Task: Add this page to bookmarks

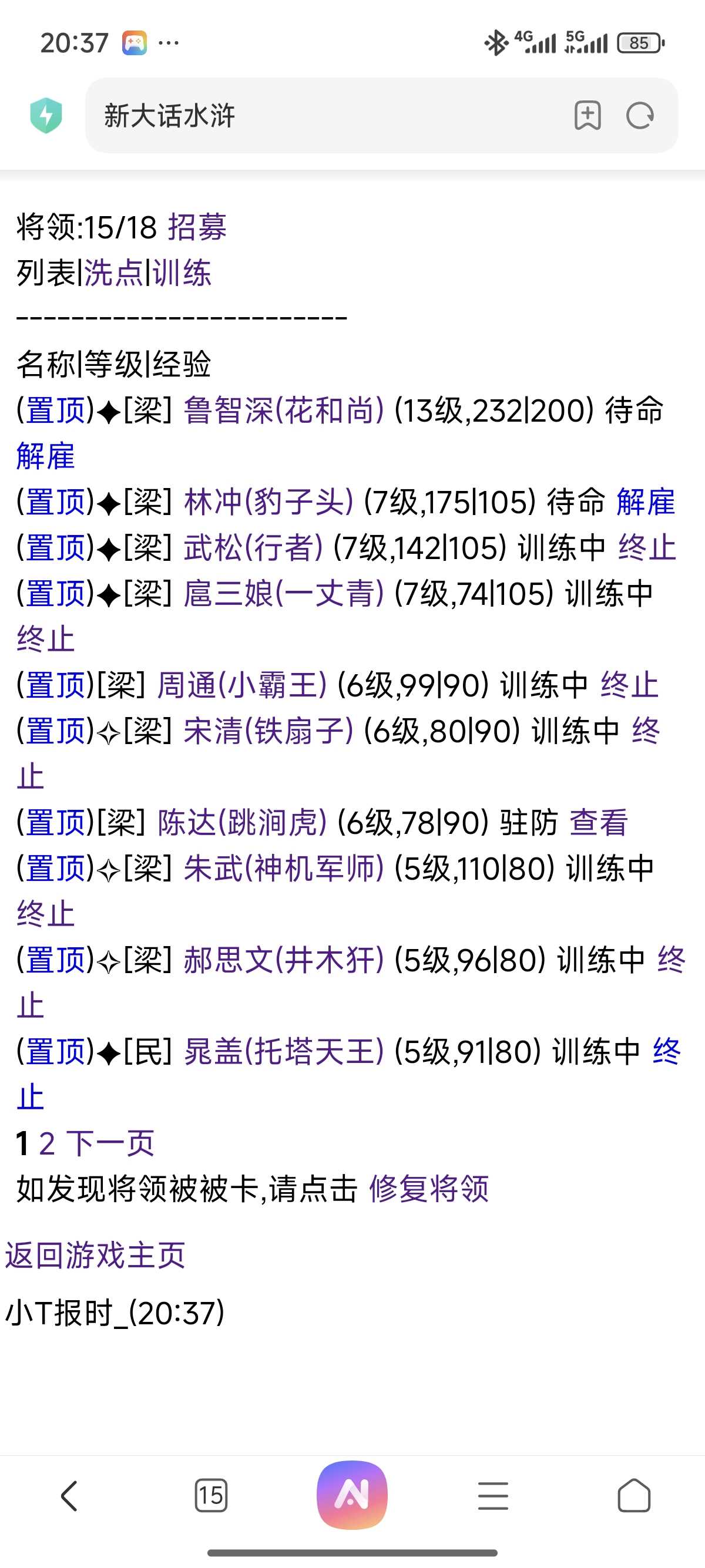Action: point(587,116)
